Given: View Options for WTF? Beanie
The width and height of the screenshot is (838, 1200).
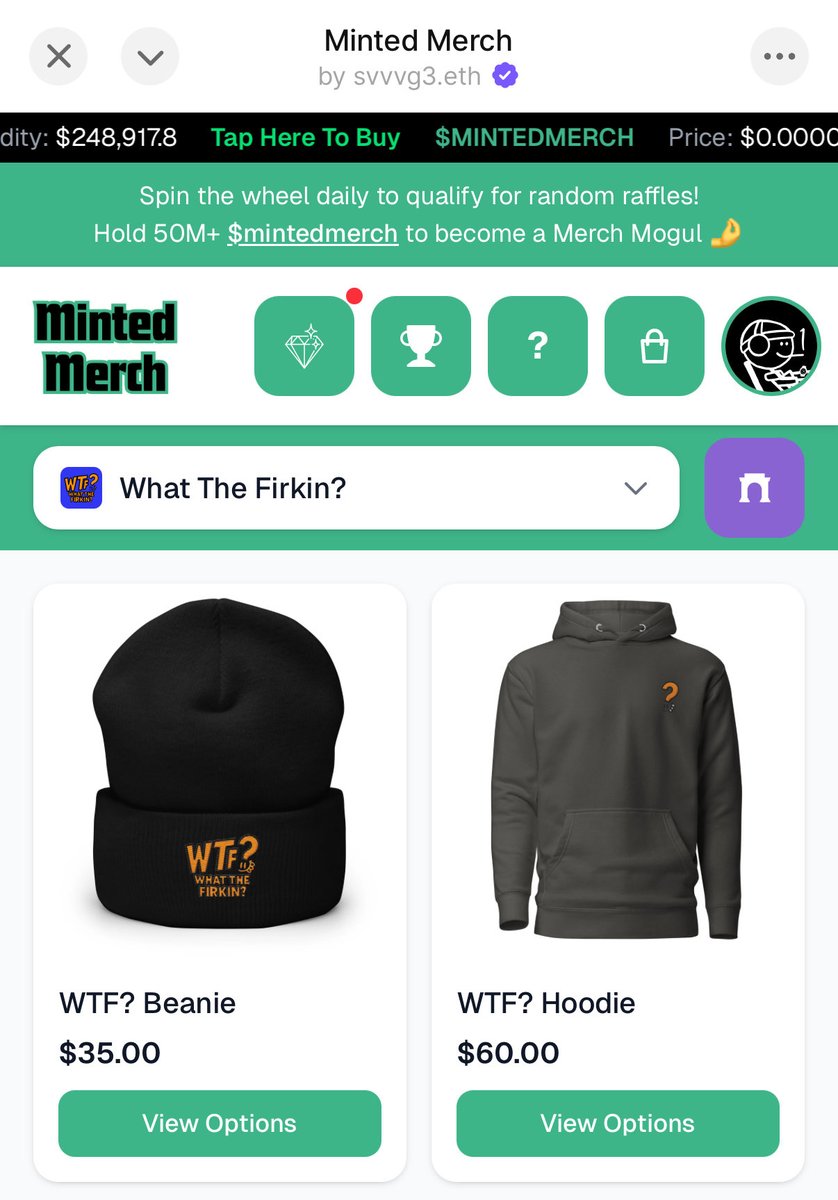Looking at the screenshot, I should pyautogui.click(x=219, y=1123).
